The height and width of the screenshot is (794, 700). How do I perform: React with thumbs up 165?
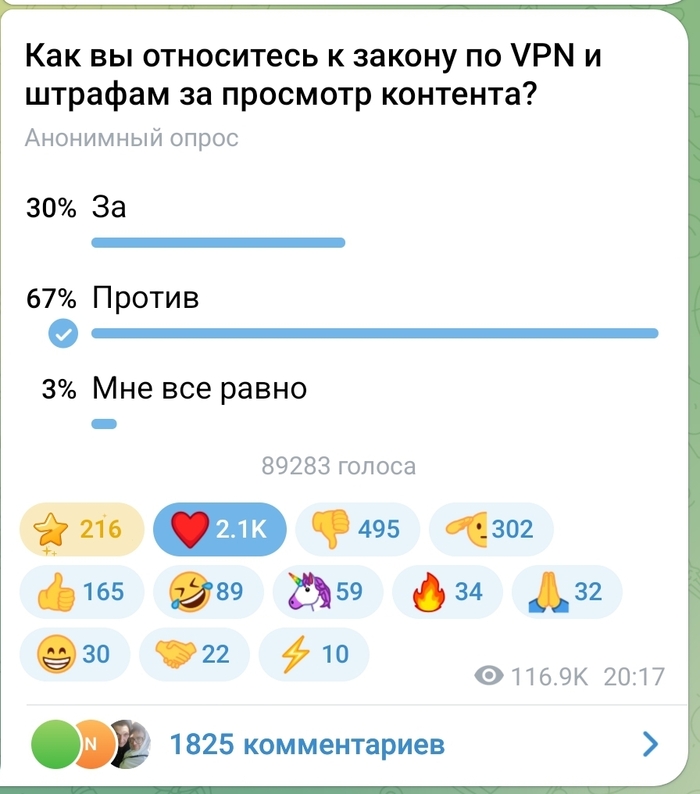pos(82,592)
